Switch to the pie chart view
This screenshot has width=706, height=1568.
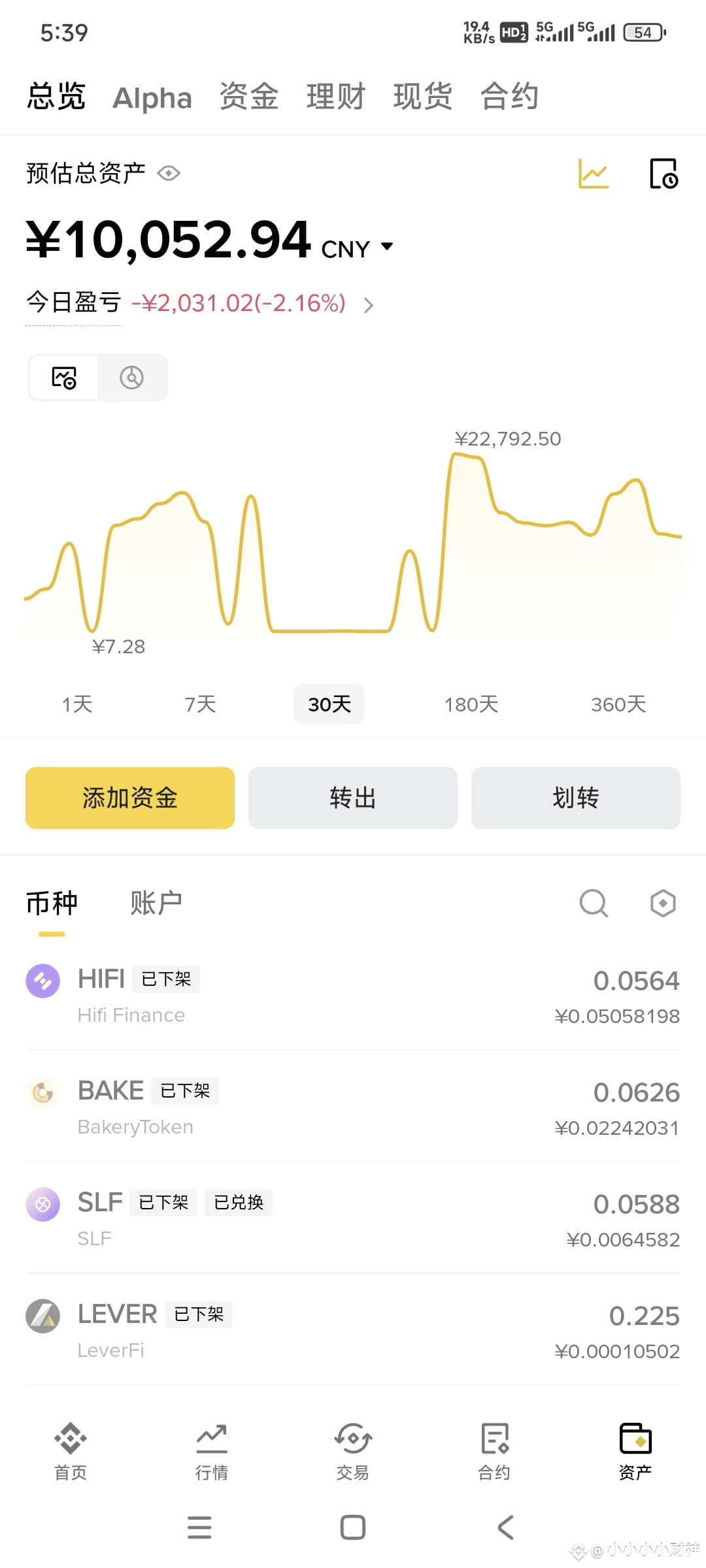click(x=132, y=378)
